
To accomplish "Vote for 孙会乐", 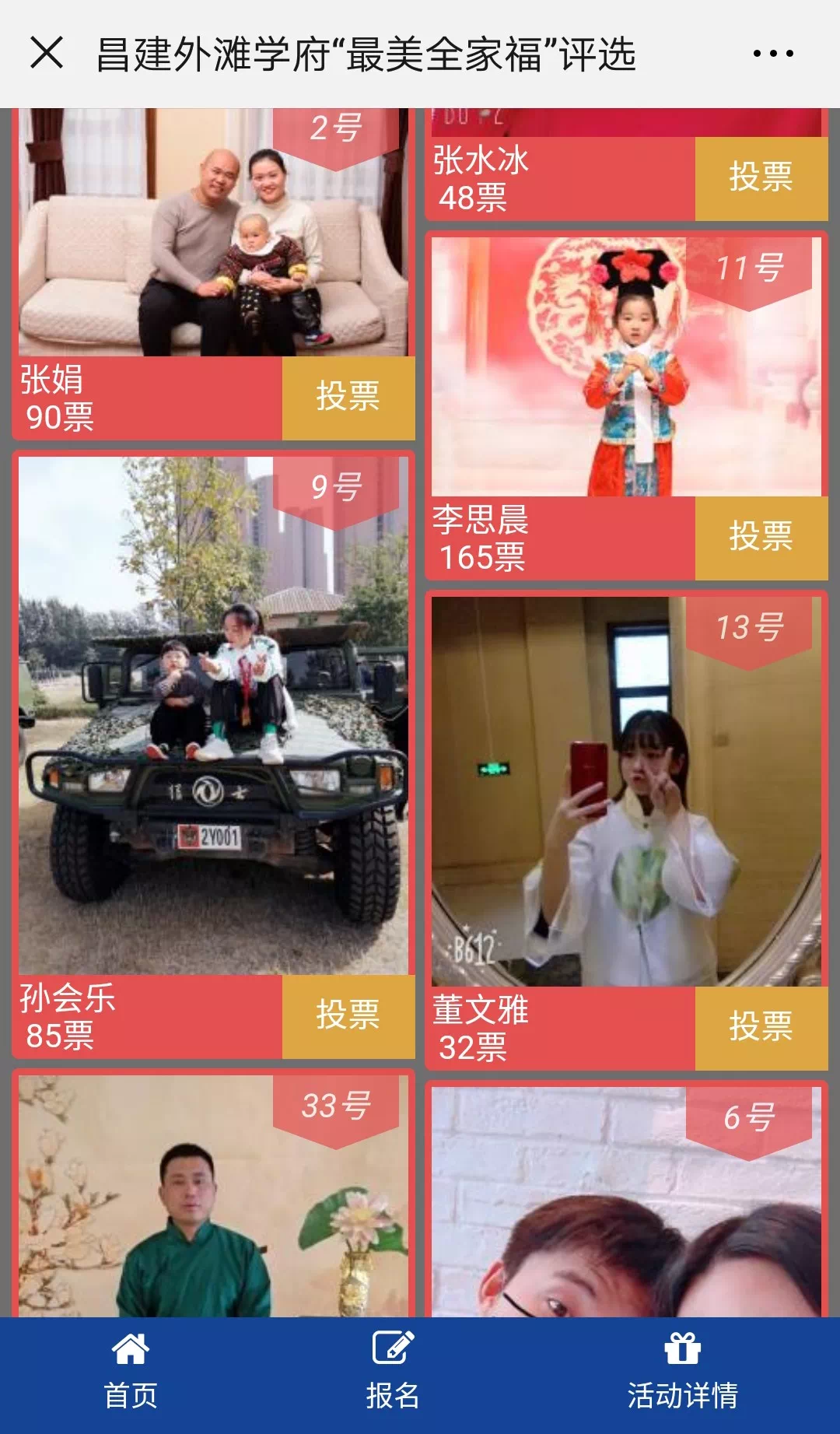I will pyautogui.click(x=348, y=1016).
